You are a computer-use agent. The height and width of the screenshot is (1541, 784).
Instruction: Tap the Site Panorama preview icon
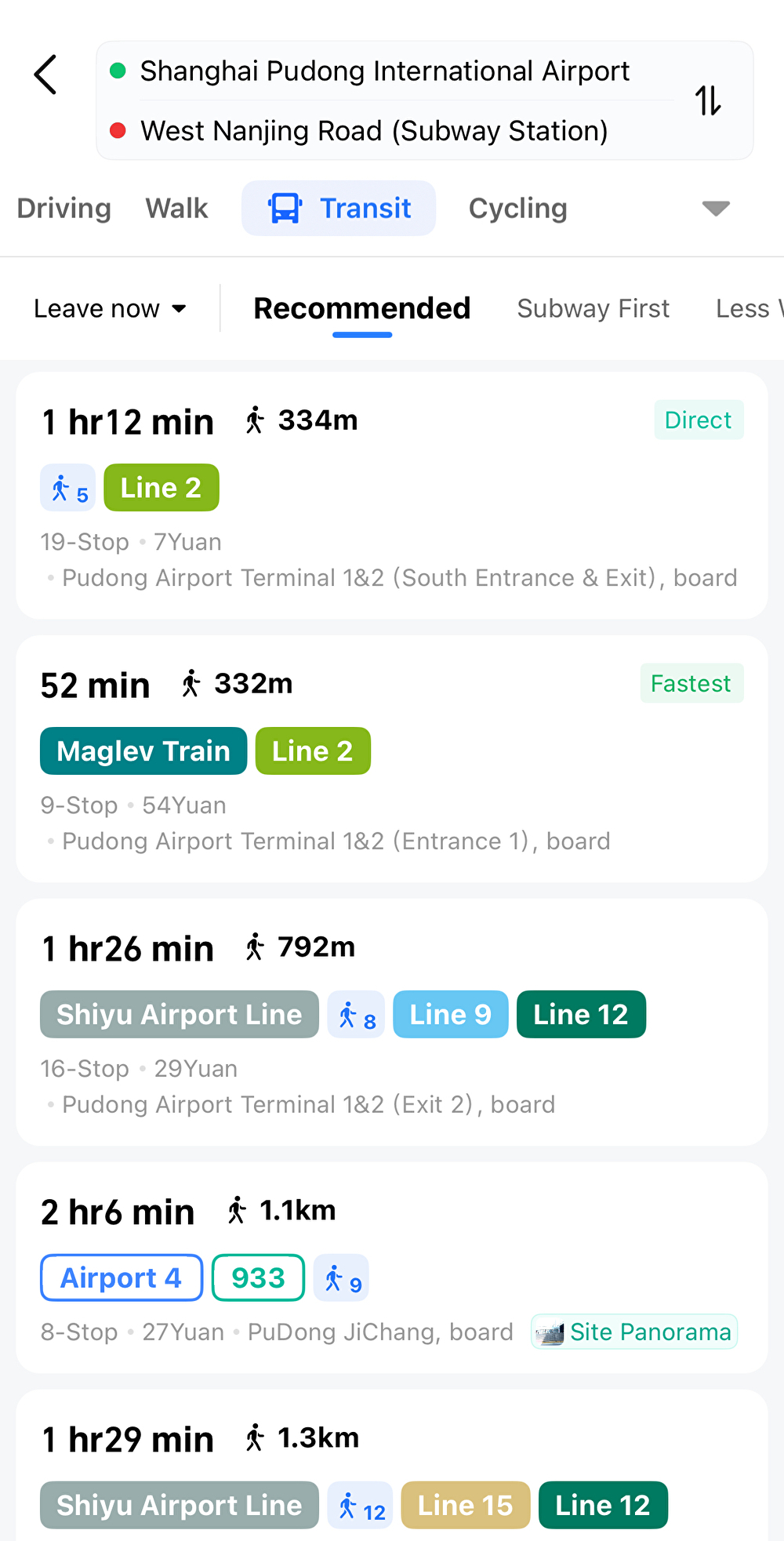coord(549,1332)
